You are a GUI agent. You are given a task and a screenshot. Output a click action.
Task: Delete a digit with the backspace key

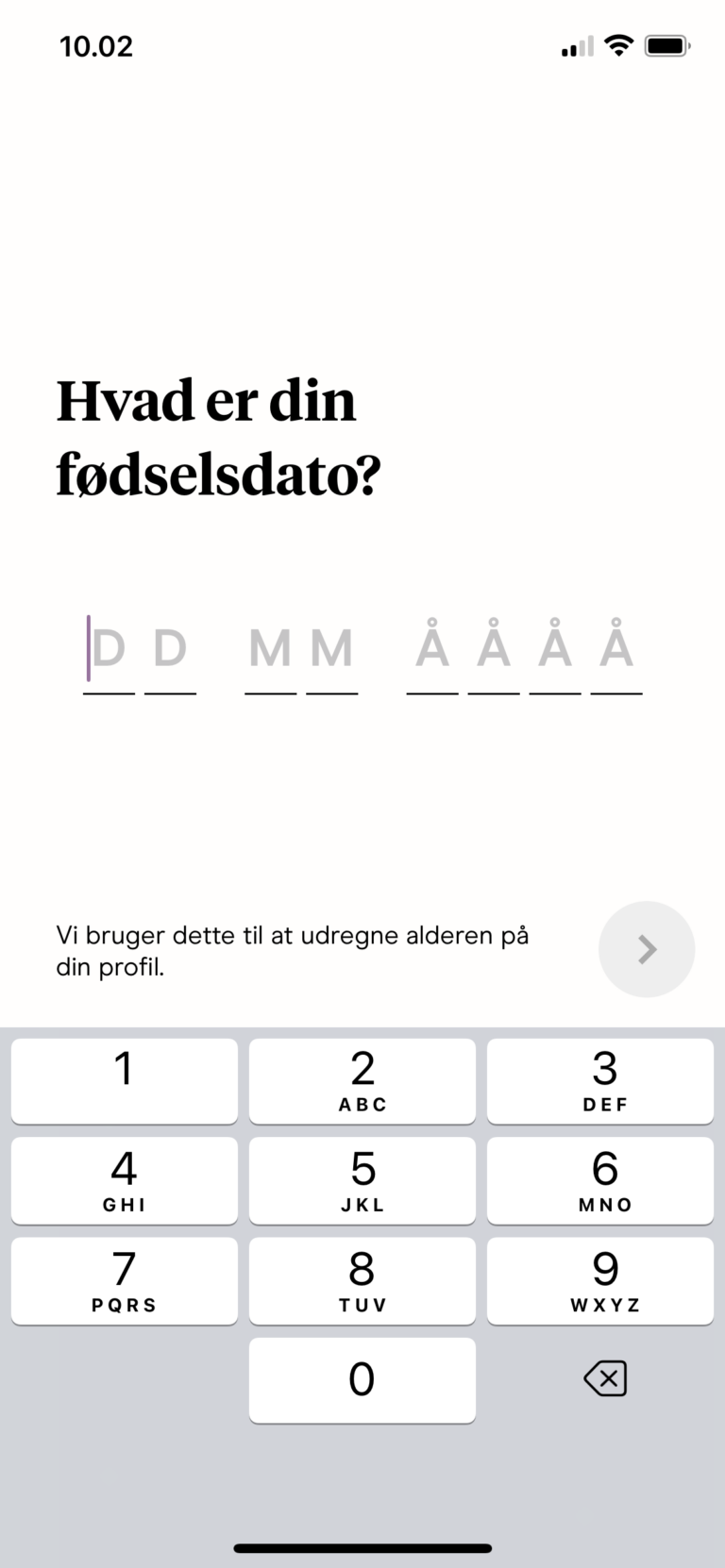605,1379
